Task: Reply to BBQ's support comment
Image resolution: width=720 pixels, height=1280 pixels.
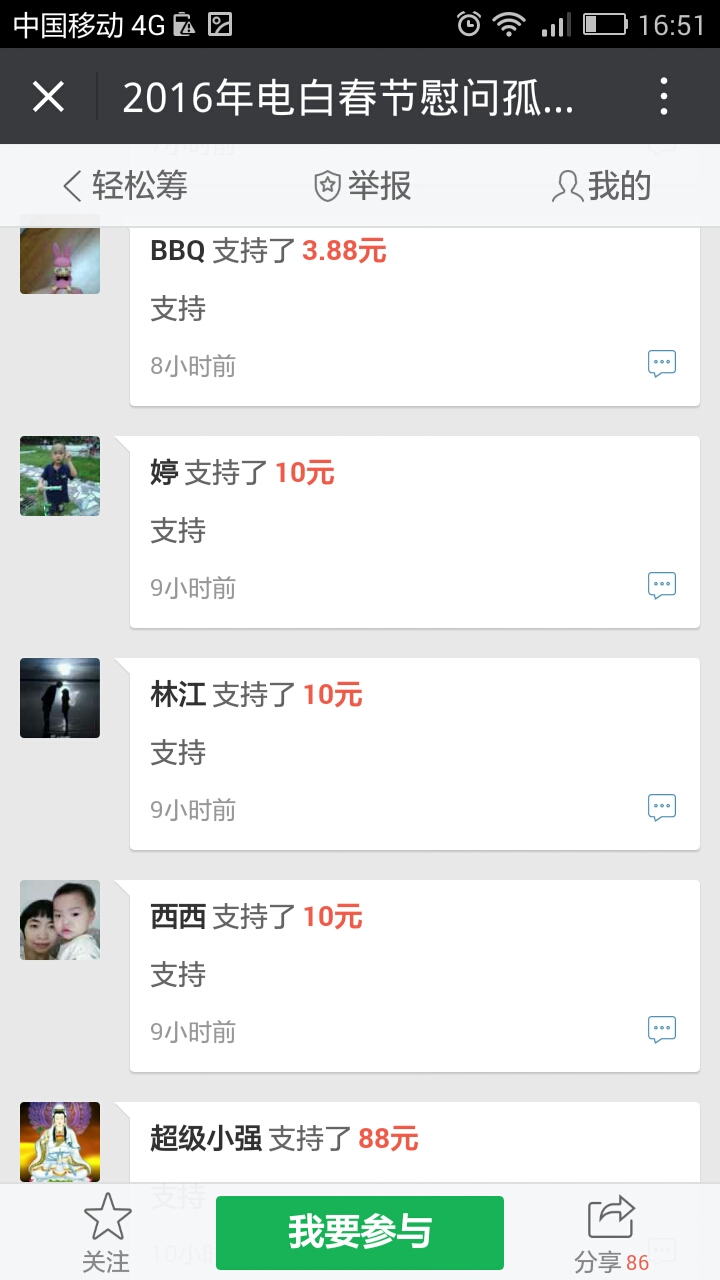Action: (662, 364)
